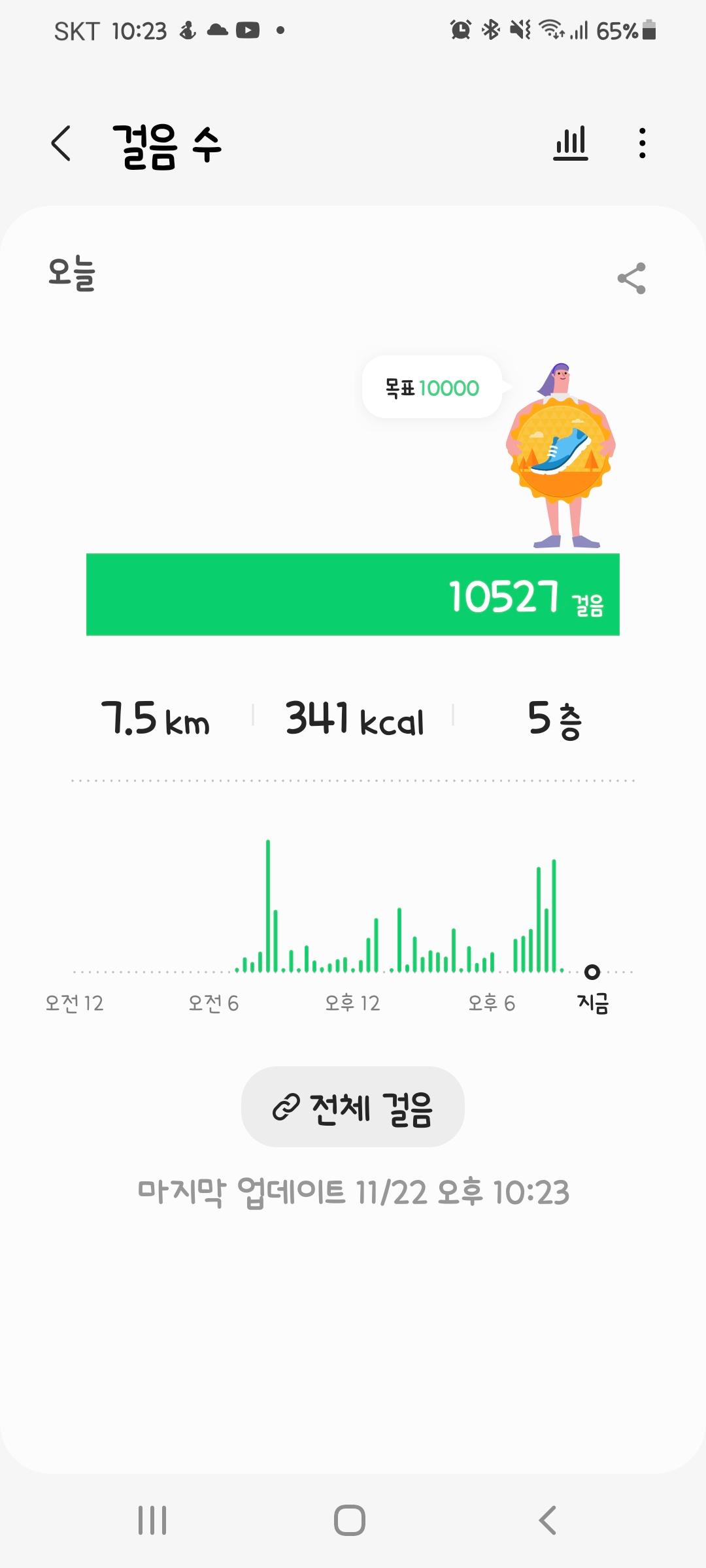Open recent apps from navigation bar
Image resolution: width=706 pixels, height=1568 pixels.
point(152,1520)
